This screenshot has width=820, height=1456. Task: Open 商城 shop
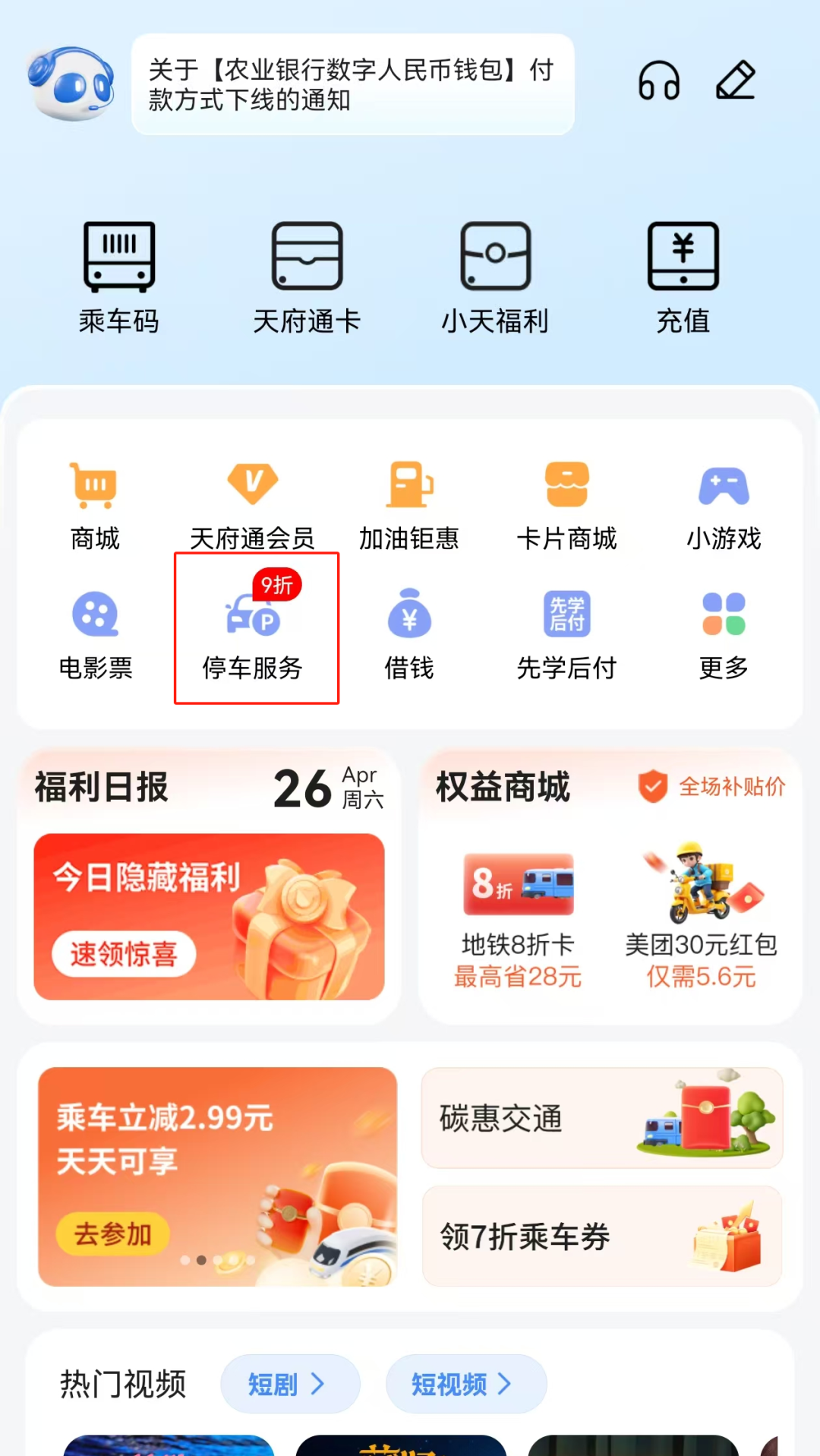(x=95, y=505)
